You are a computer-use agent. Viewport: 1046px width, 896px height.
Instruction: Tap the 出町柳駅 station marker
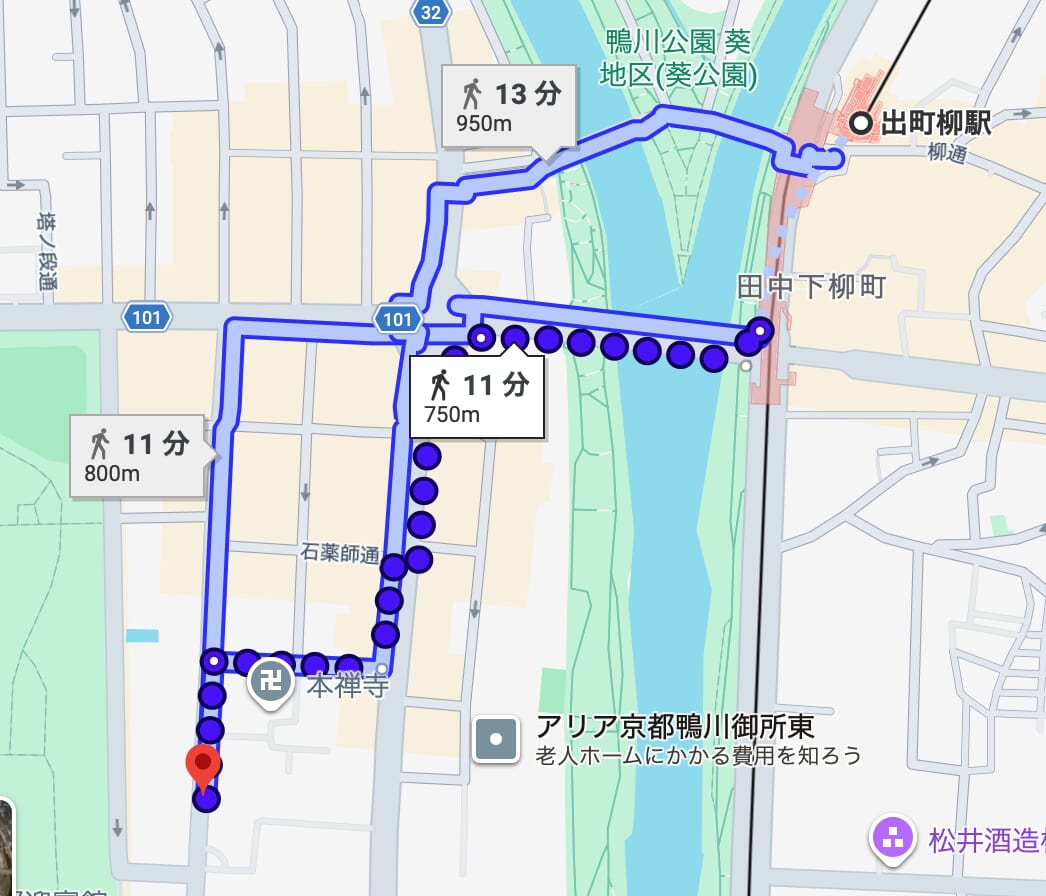pyautogui.click(x=861, y=124)
